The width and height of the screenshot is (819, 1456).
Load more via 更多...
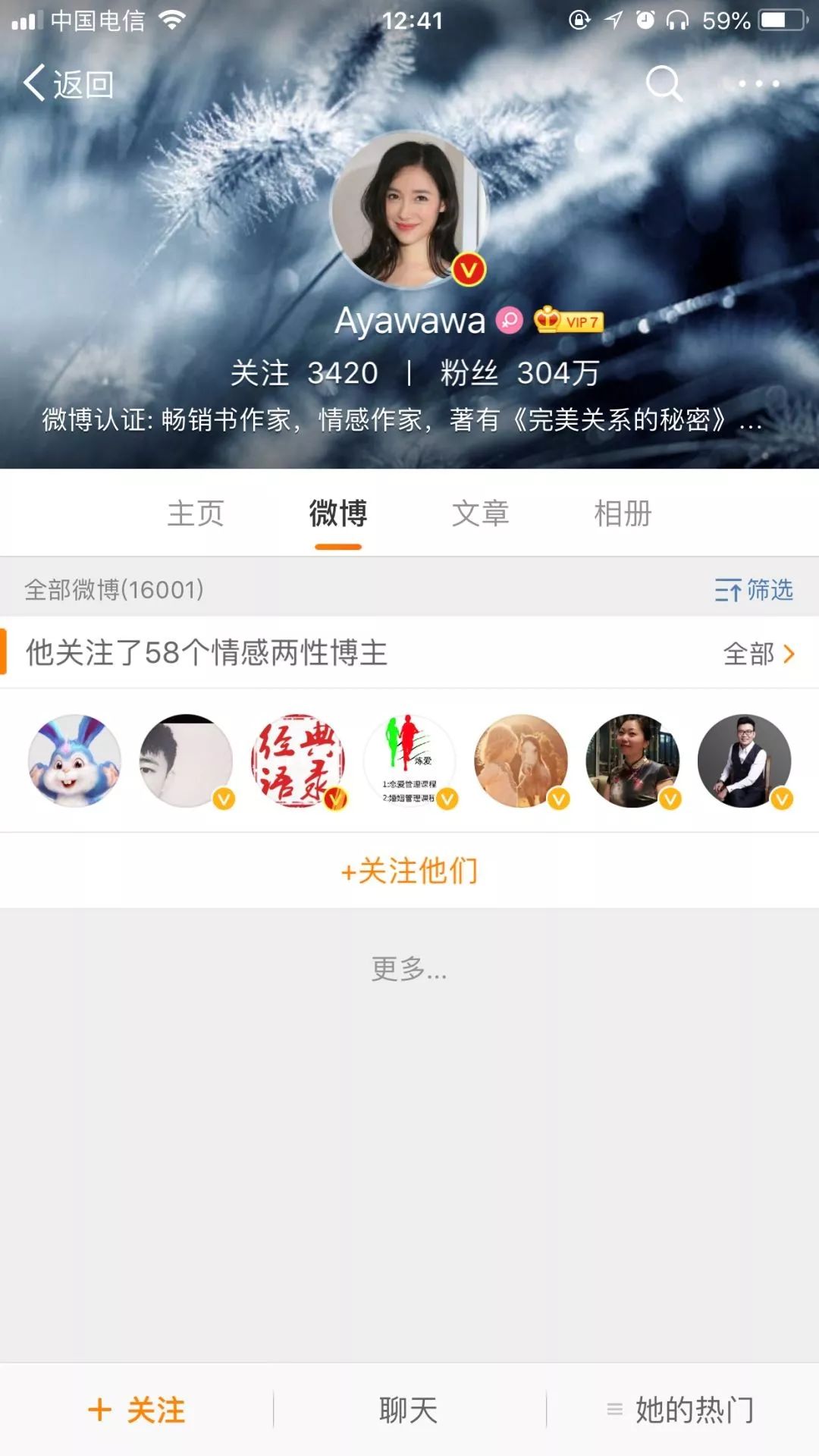click(x=409, y=968)
